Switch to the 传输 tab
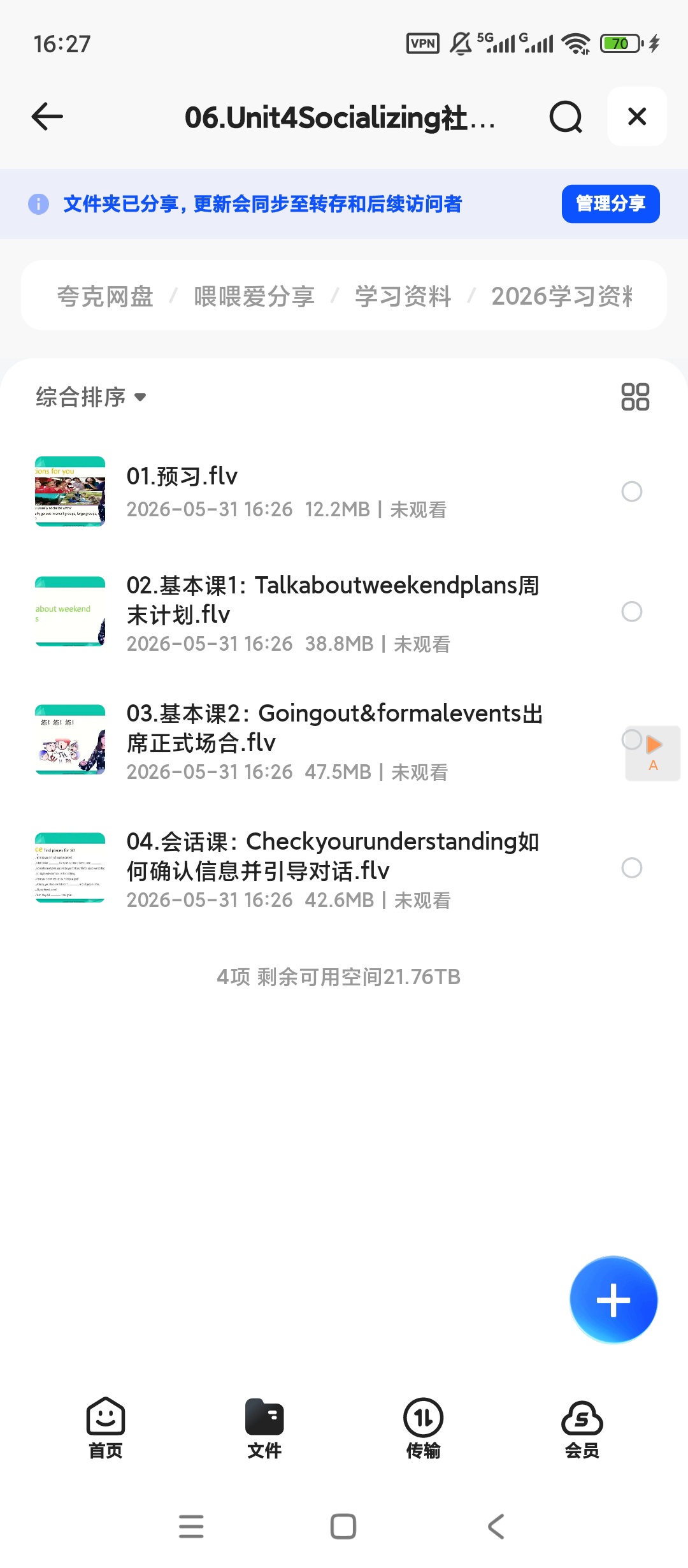This screenshot has height=1568, width=688. coord(423,1428)
